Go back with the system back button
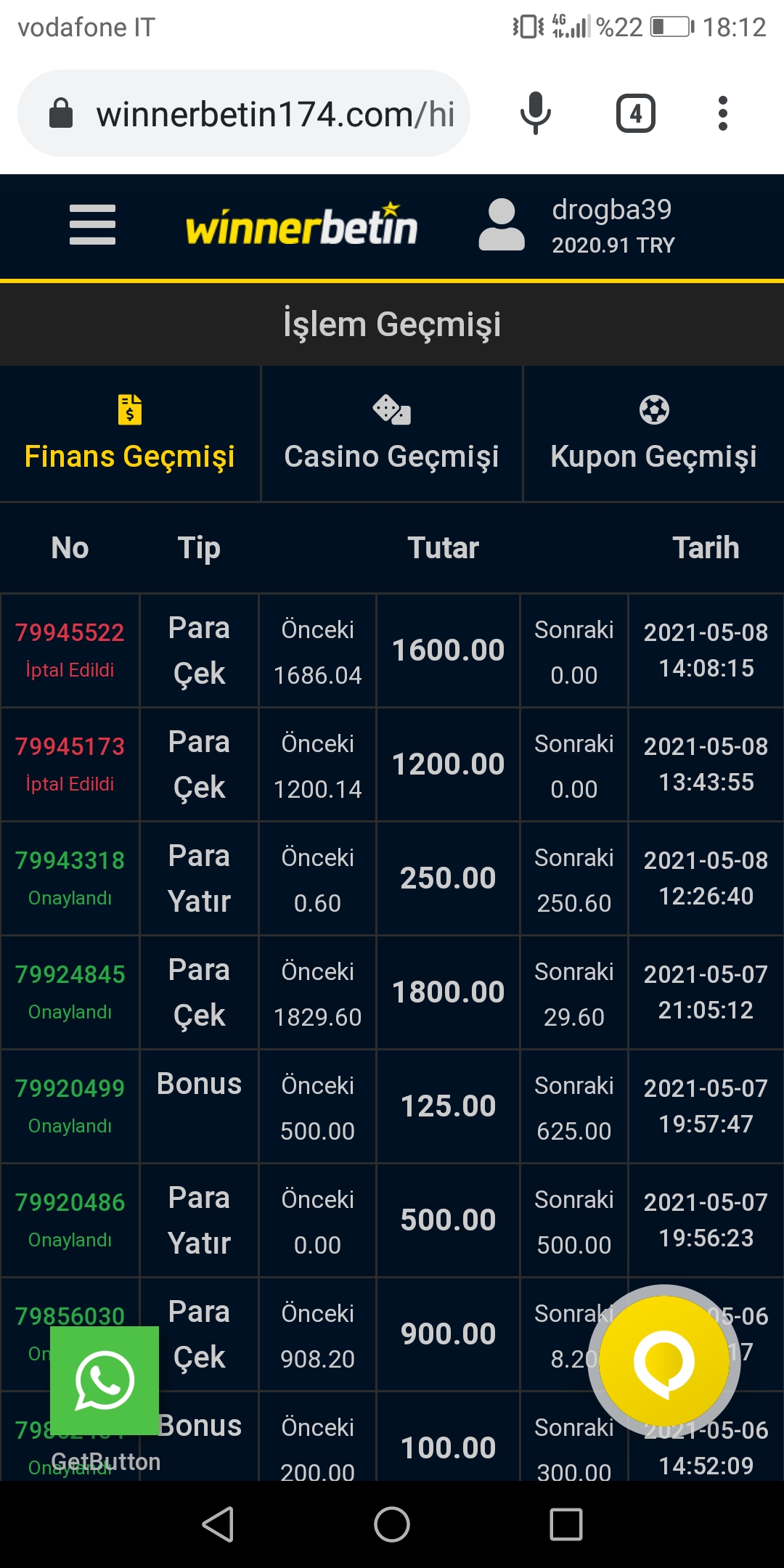This screenshot has height=1568, width=784. pos(217,1524)
